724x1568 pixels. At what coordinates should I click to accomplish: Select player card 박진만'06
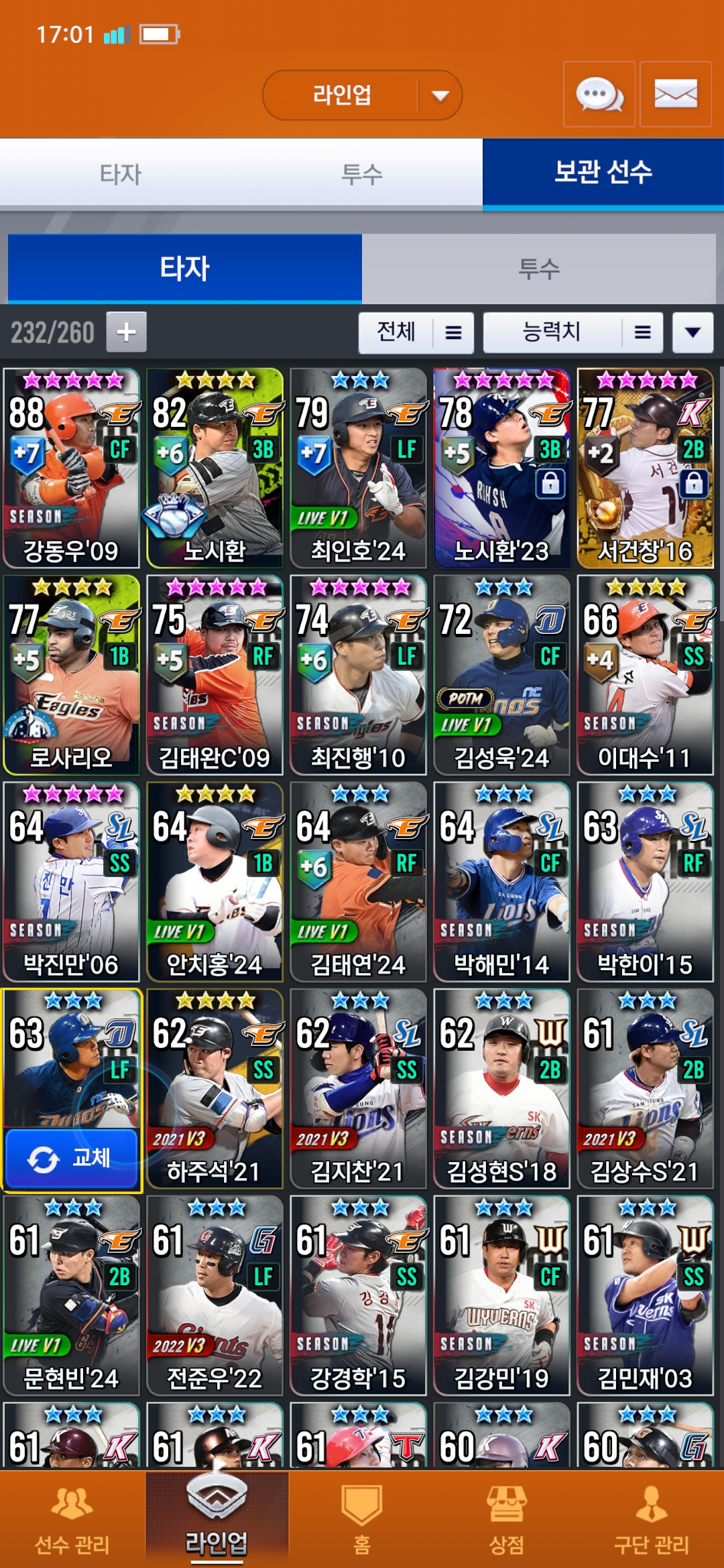click(72, 882)
